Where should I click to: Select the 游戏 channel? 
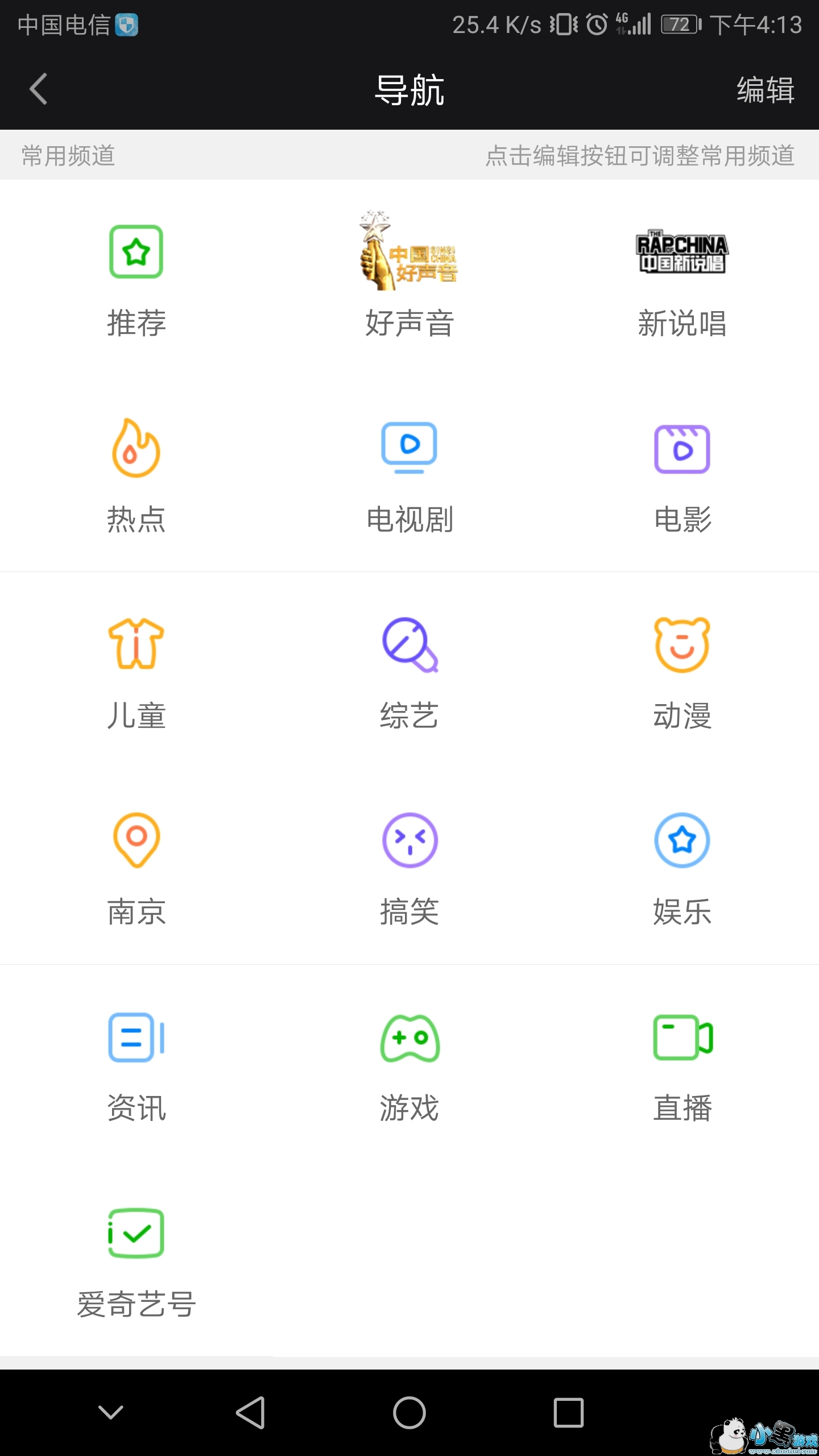[409, 1064]
